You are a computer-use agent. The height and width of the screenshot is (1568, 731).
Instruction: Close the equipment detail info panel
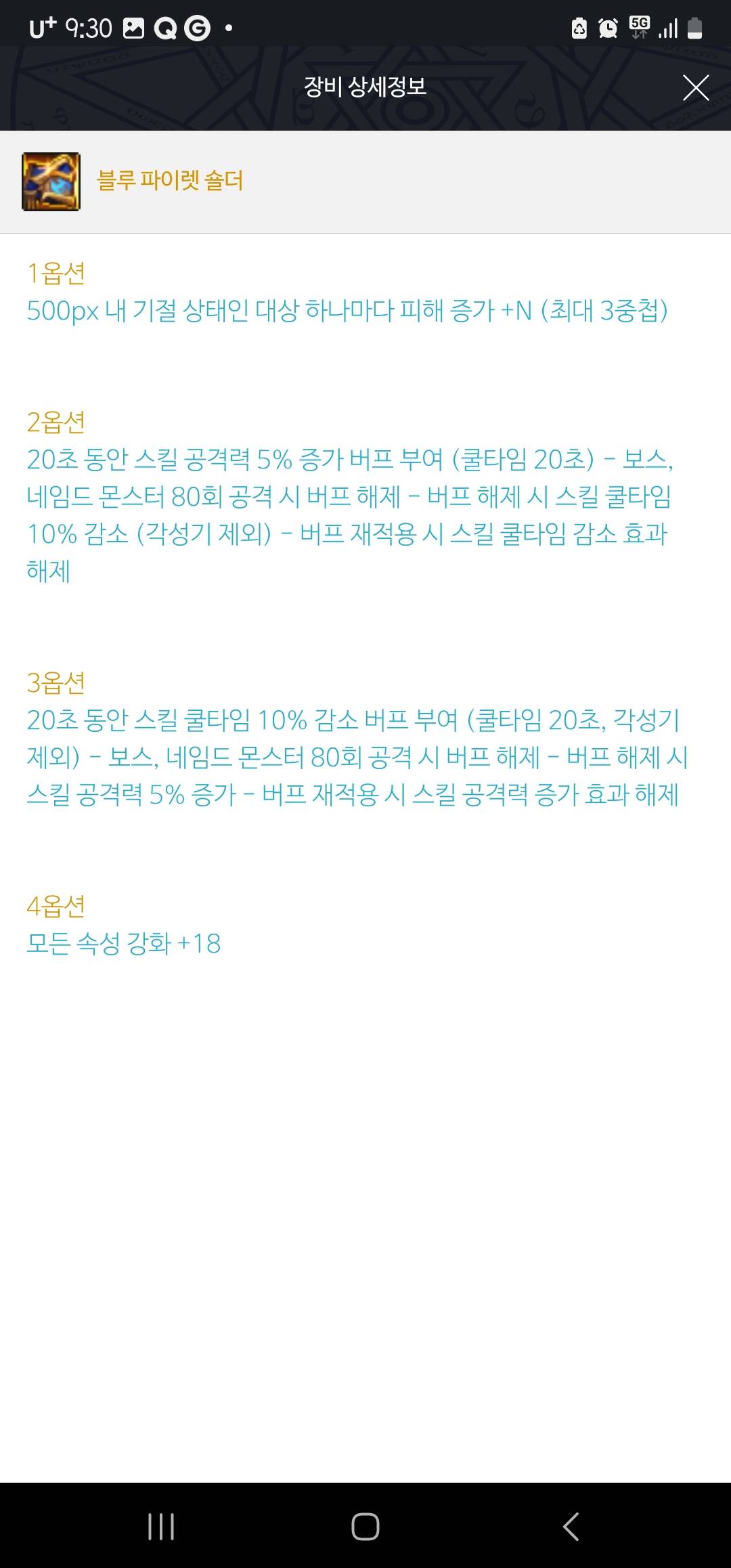696,88
